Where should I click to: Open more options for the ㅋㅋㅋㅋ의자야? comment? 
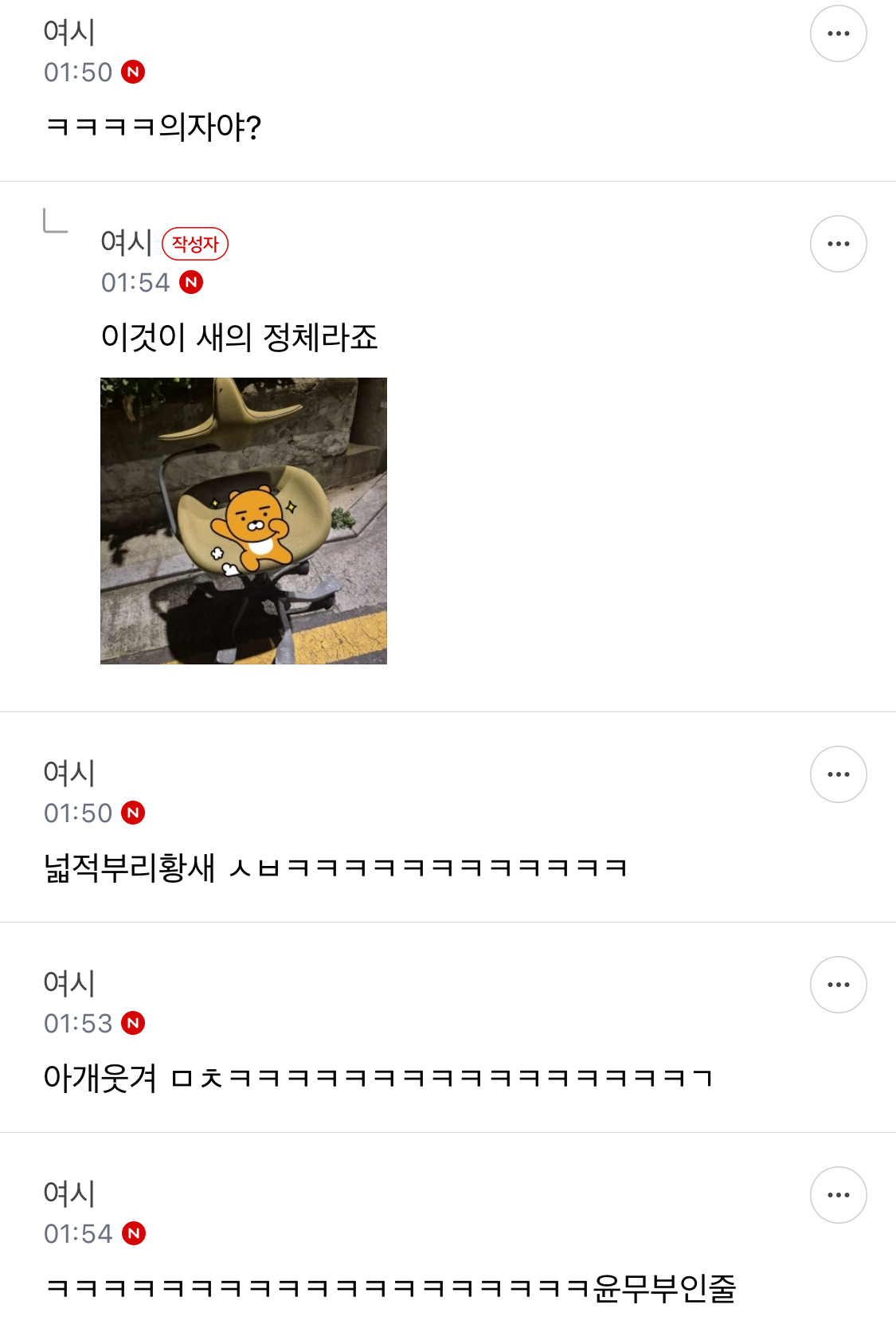point(838,33)
